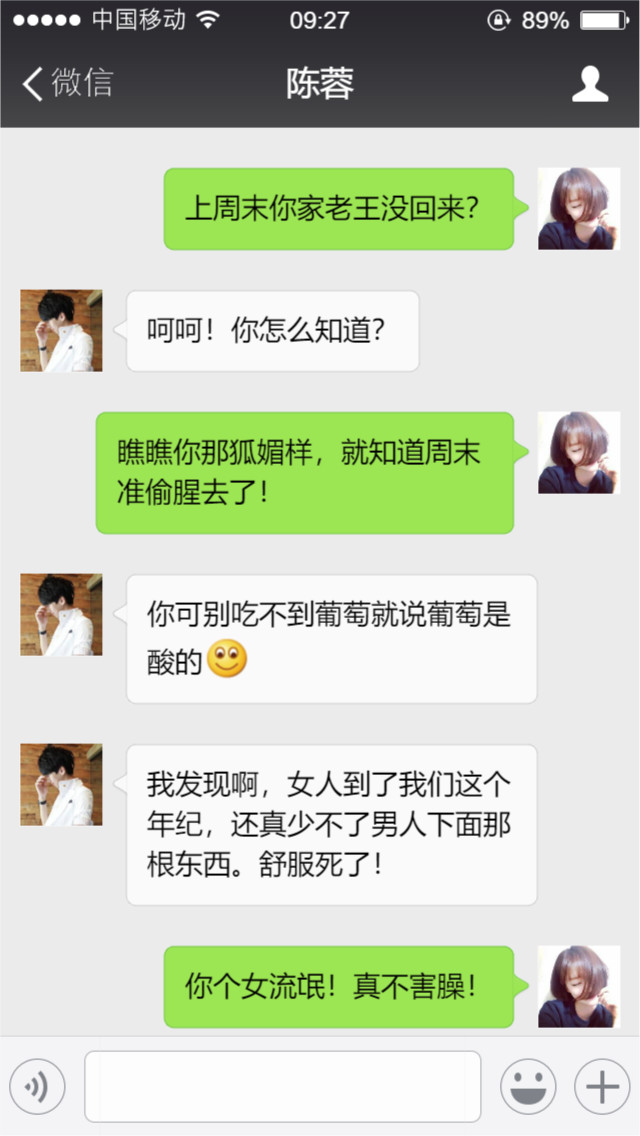Open the plus attachment menu
Image resolution: width=640 pixels, height=1136 pixels.
pyautogui.click(x=601, y=1086)
